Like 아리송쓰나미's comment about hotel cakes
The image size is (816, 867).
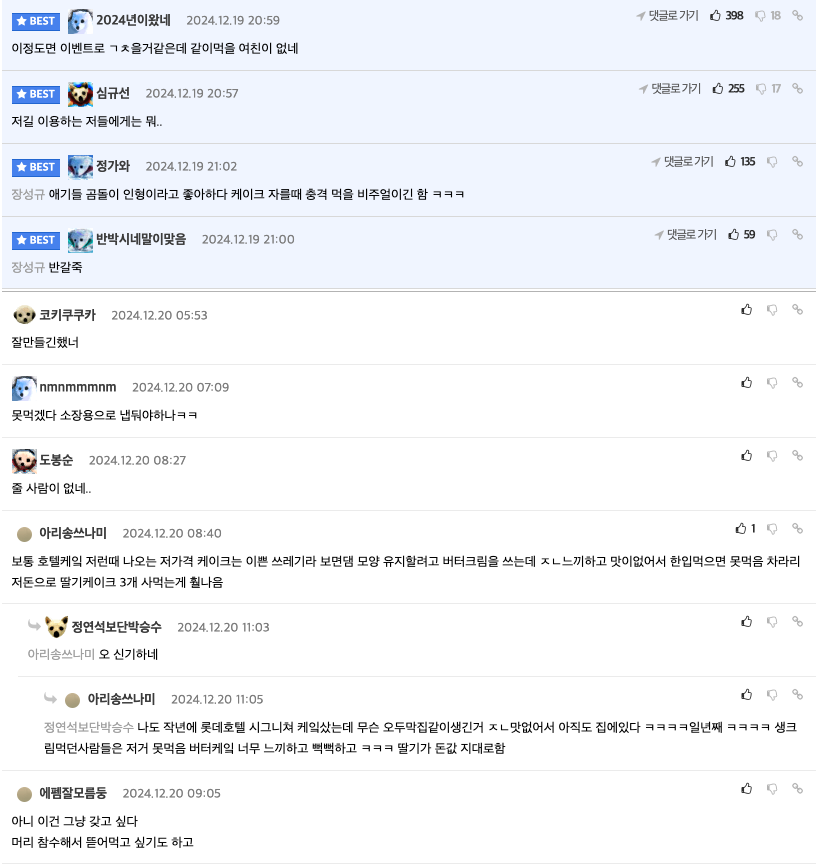pos(741,529)
